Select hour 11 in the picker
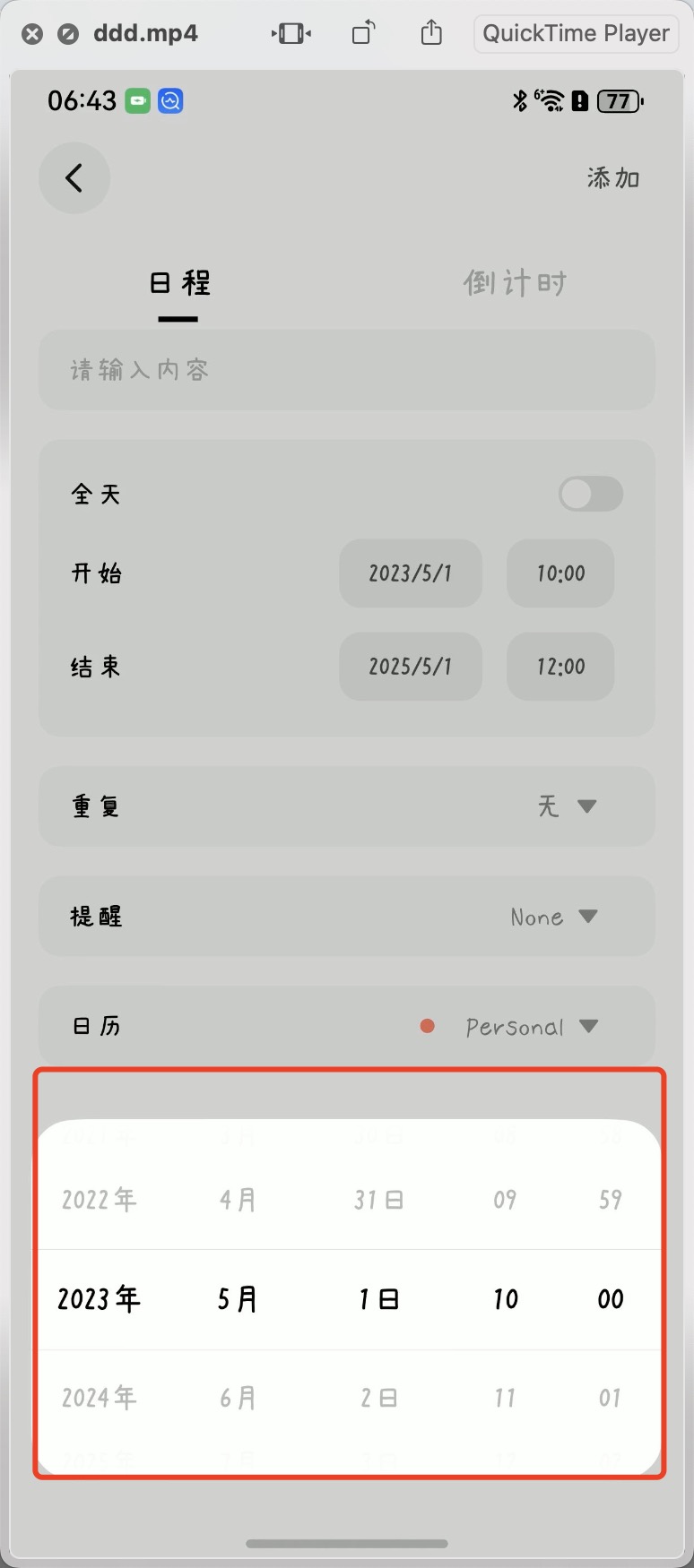This screenshot has height=1568, width=694. 506,1398
